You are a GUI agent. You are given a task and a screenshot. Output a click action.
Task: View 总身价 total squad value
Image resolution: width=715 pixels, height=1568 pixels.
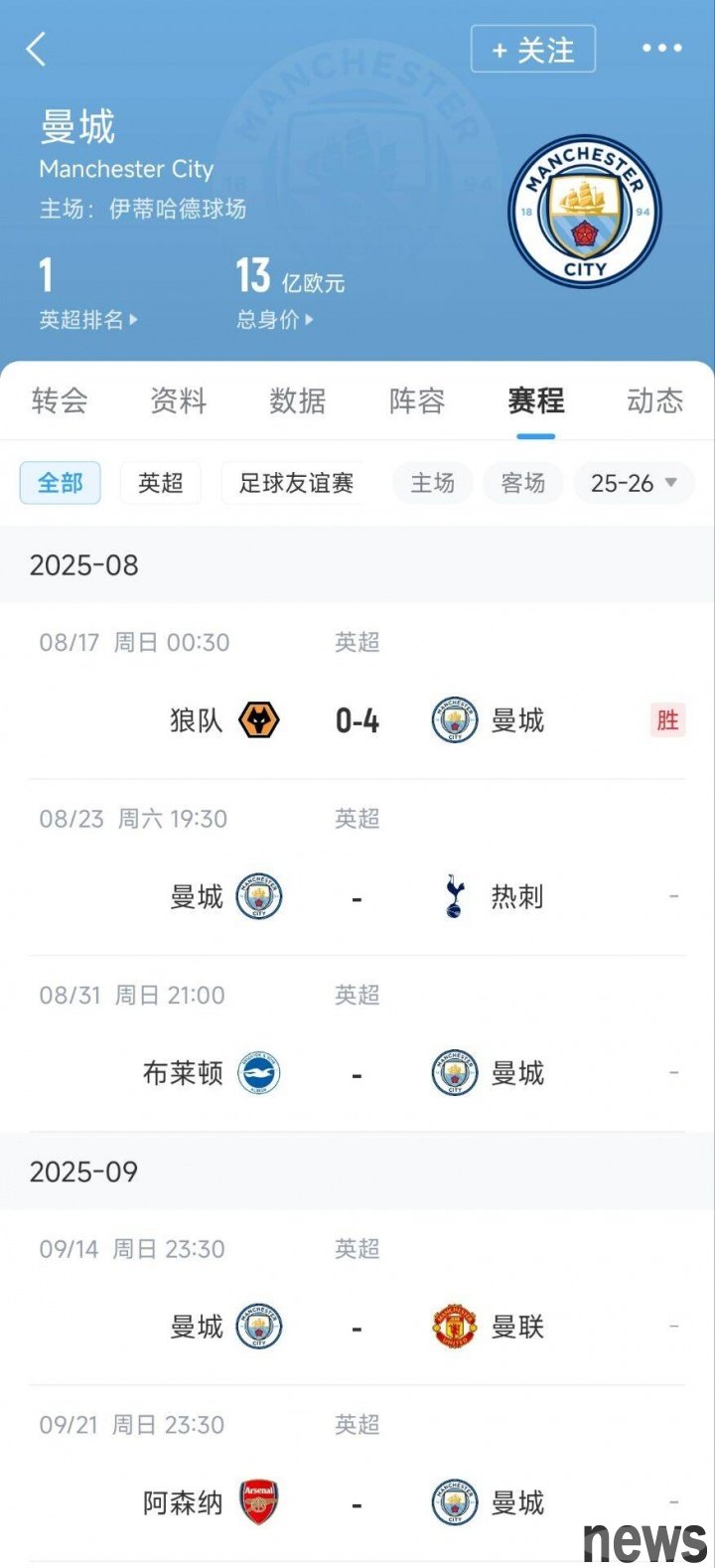[274, 319]
